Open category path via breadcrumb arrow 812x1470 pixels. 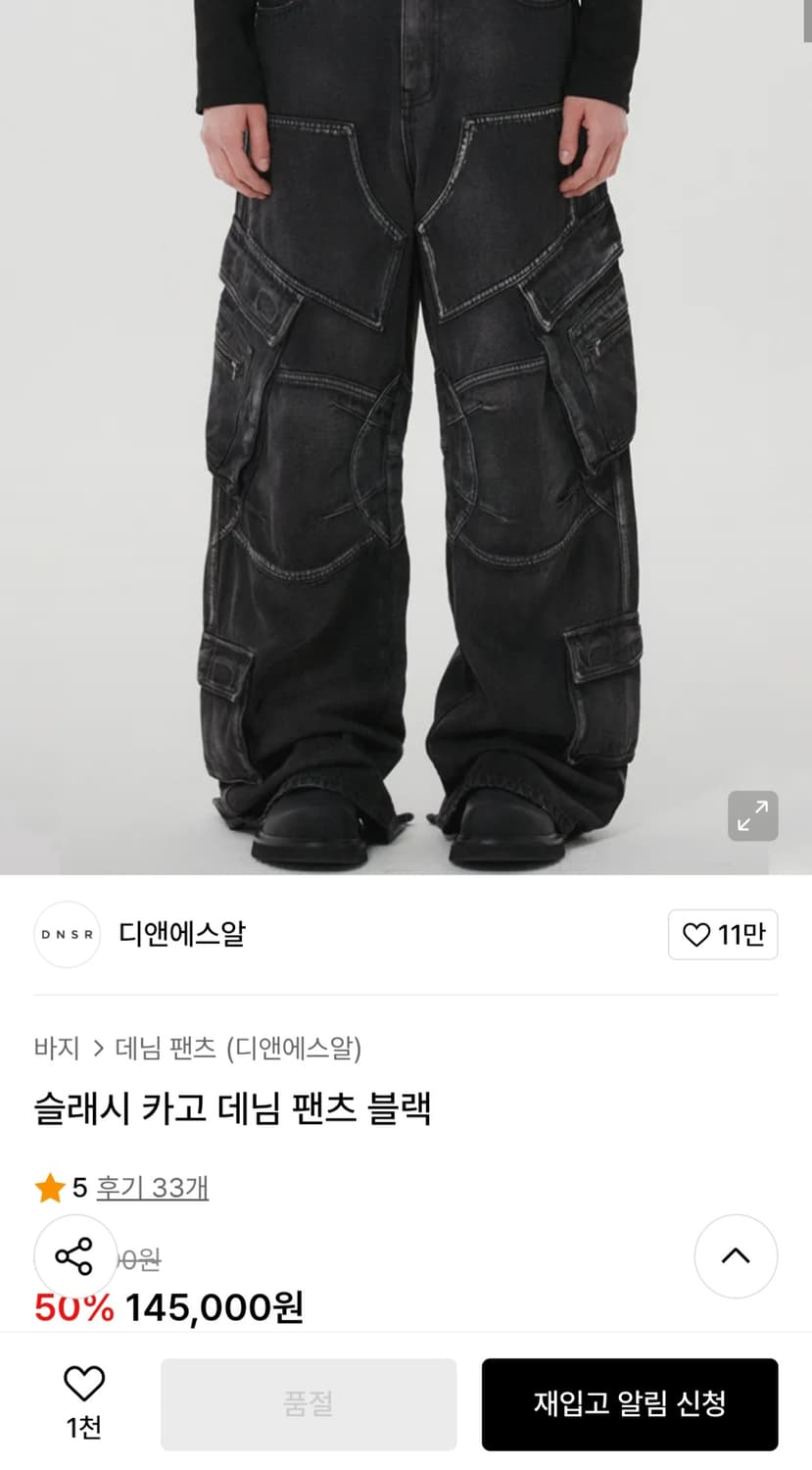[x=101, y=1049]
